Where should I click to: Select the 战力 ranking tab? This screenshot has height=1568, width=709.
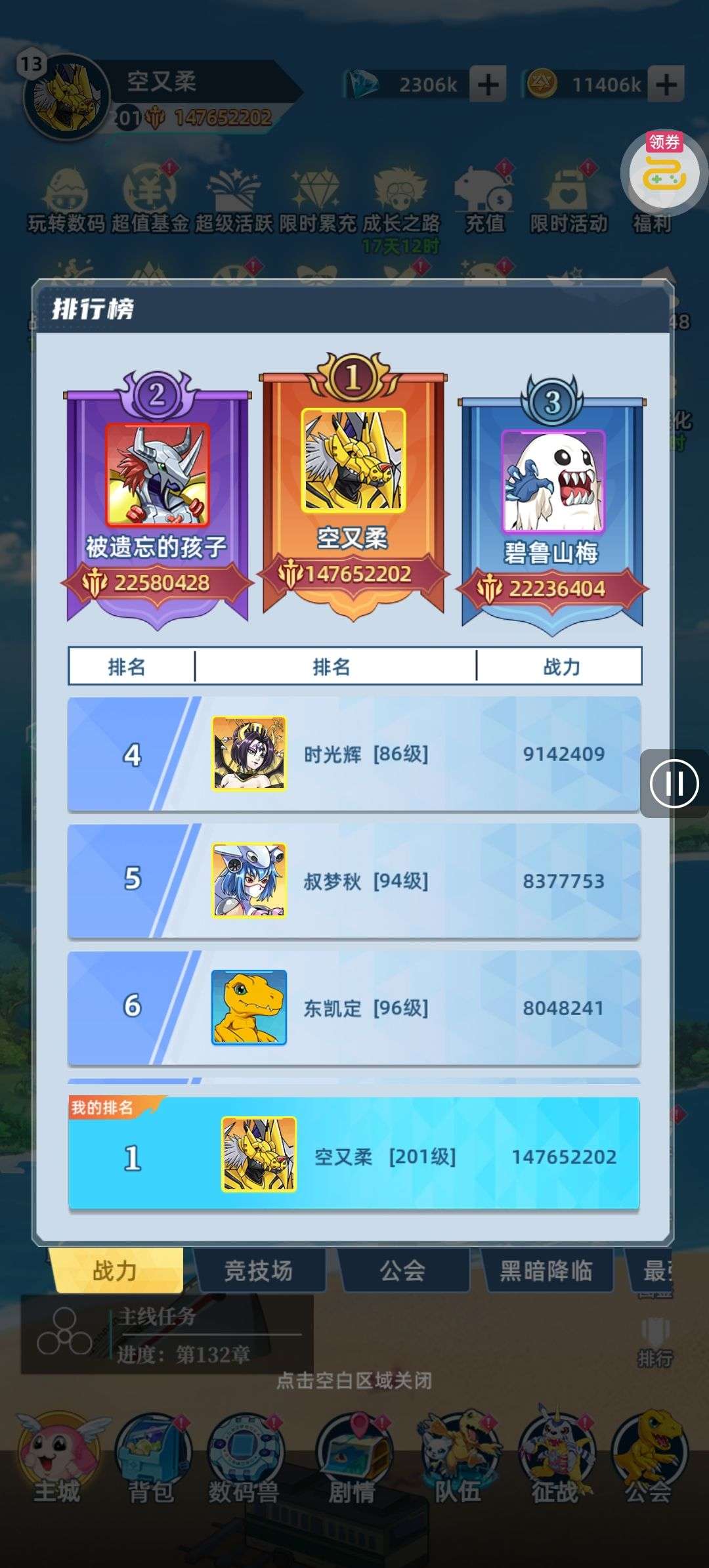[x=116, y=1271]
